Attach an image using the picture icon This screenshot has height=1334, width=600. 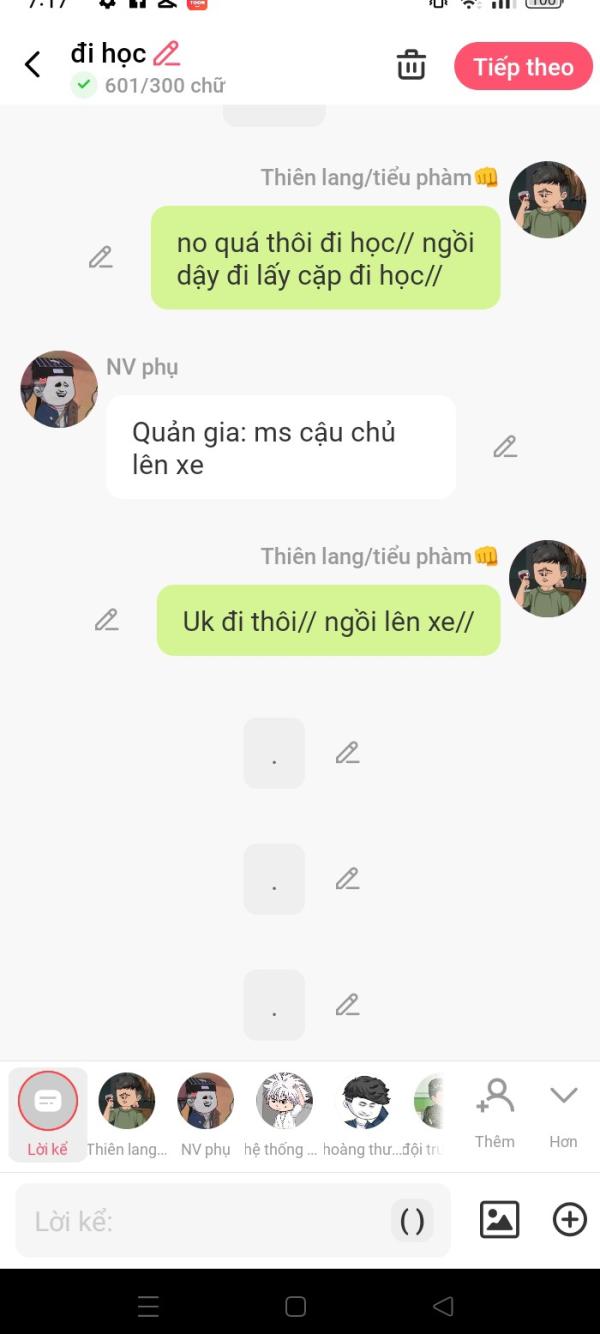(499, 1220)
